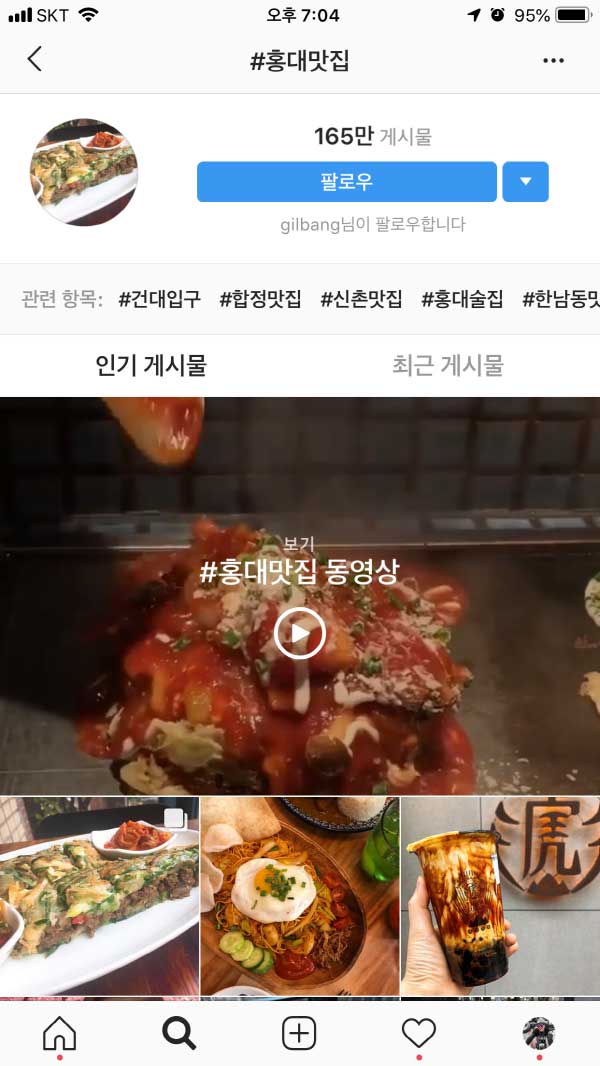Open the pizza and kimchi post thumbnail
The height and width of the screenshot is (1066, 600).
tap(99, 896)
